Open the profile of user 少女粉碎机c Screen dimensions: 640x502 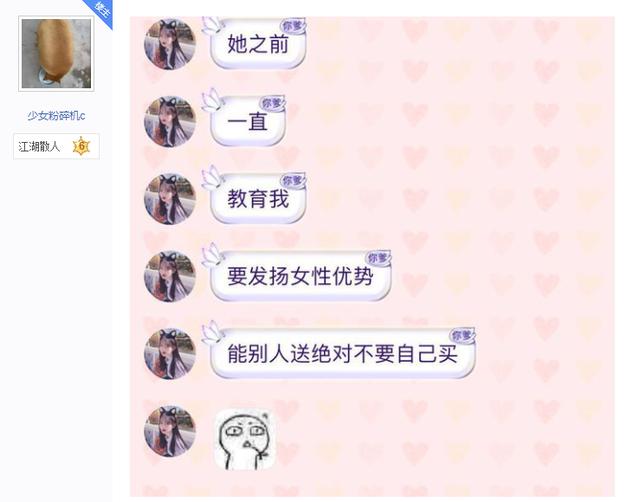(x=56, y=117)
